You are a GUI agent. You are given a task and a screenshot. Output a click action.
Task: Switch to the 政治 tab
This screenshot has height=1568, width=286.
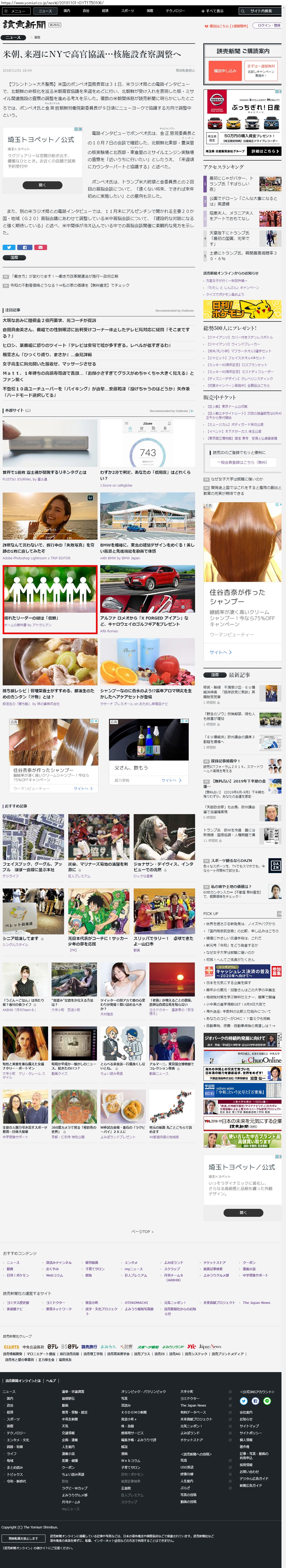coord(86,11)
